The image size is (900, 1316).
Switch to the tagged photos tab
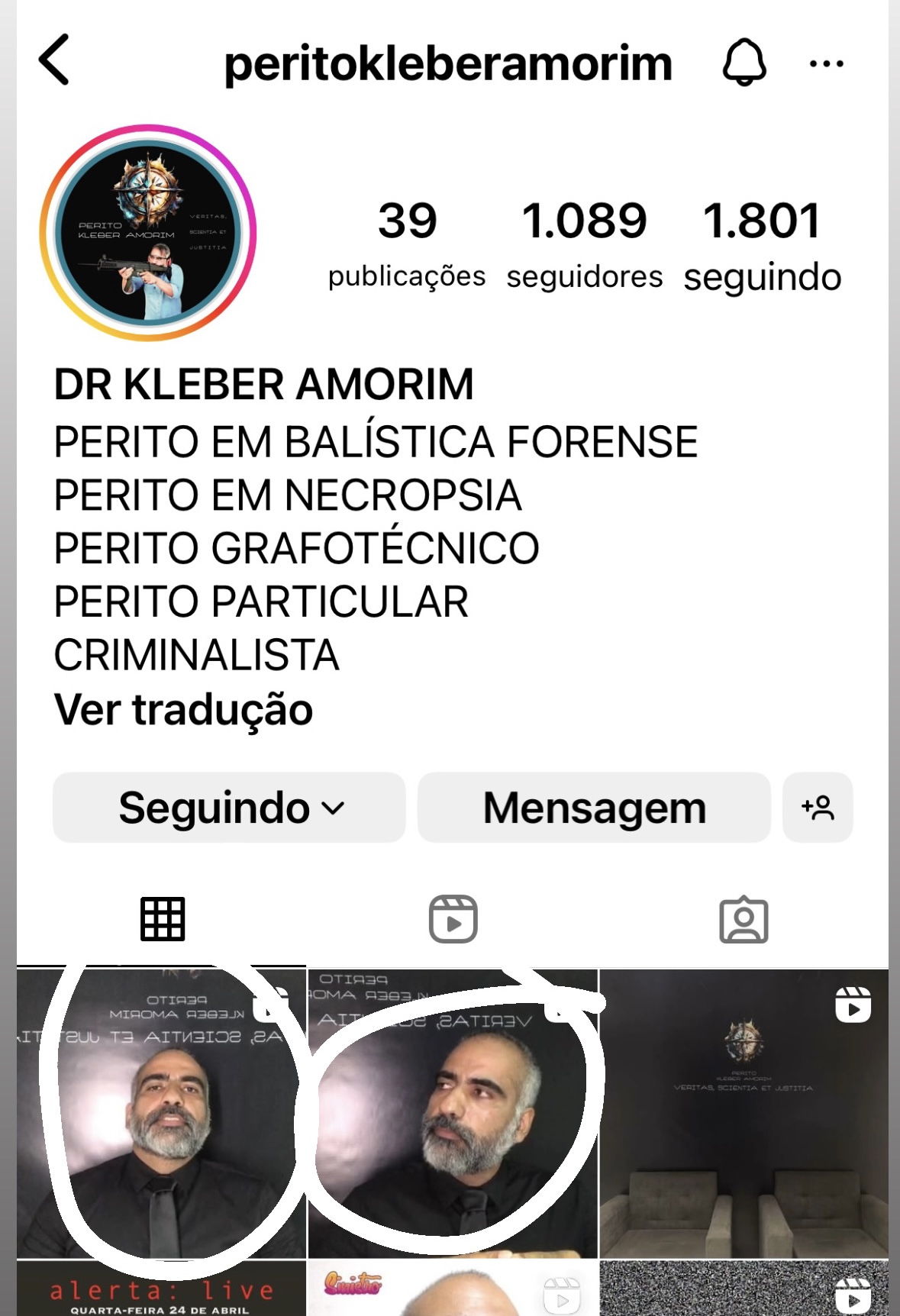[x=744, y=919]
